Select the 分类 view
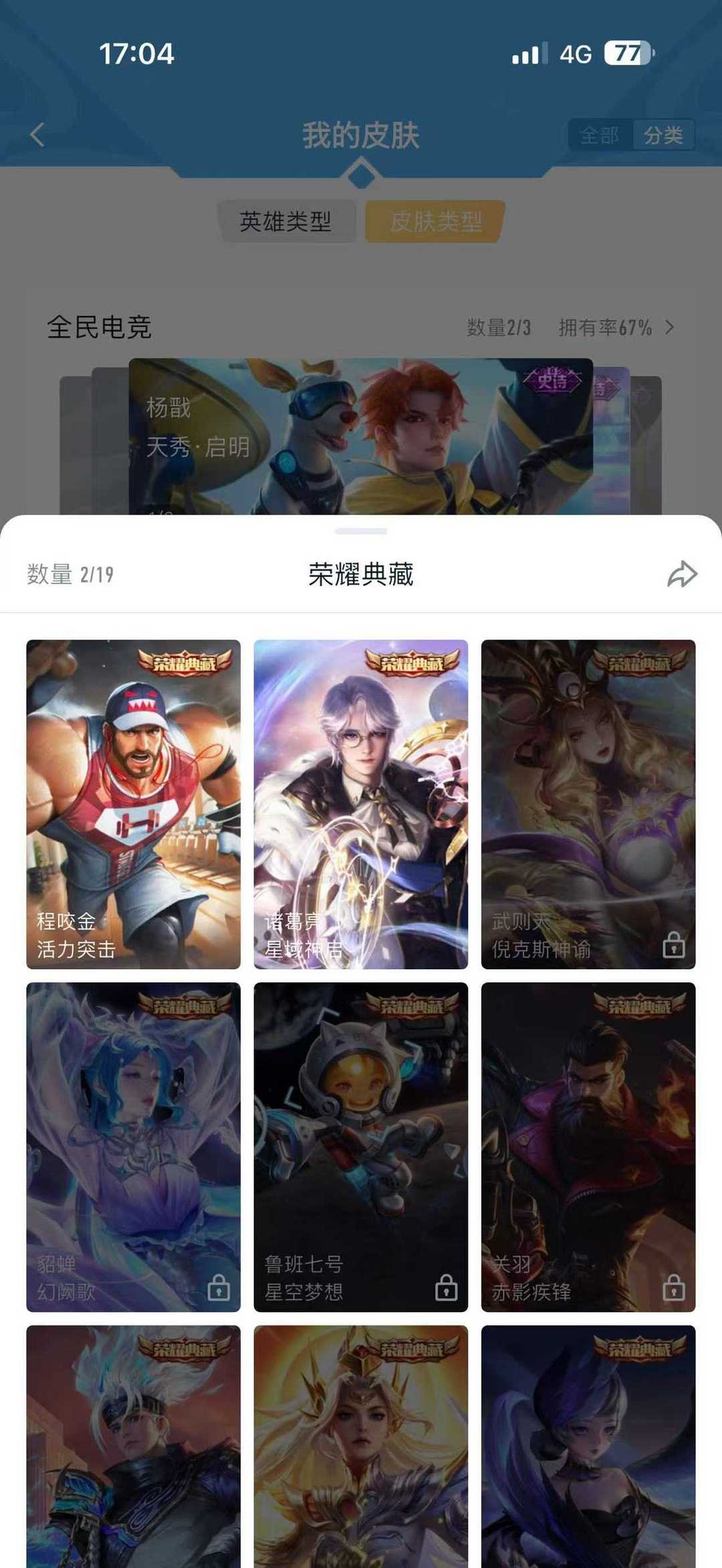The image size is (722, 1568). 663,135
